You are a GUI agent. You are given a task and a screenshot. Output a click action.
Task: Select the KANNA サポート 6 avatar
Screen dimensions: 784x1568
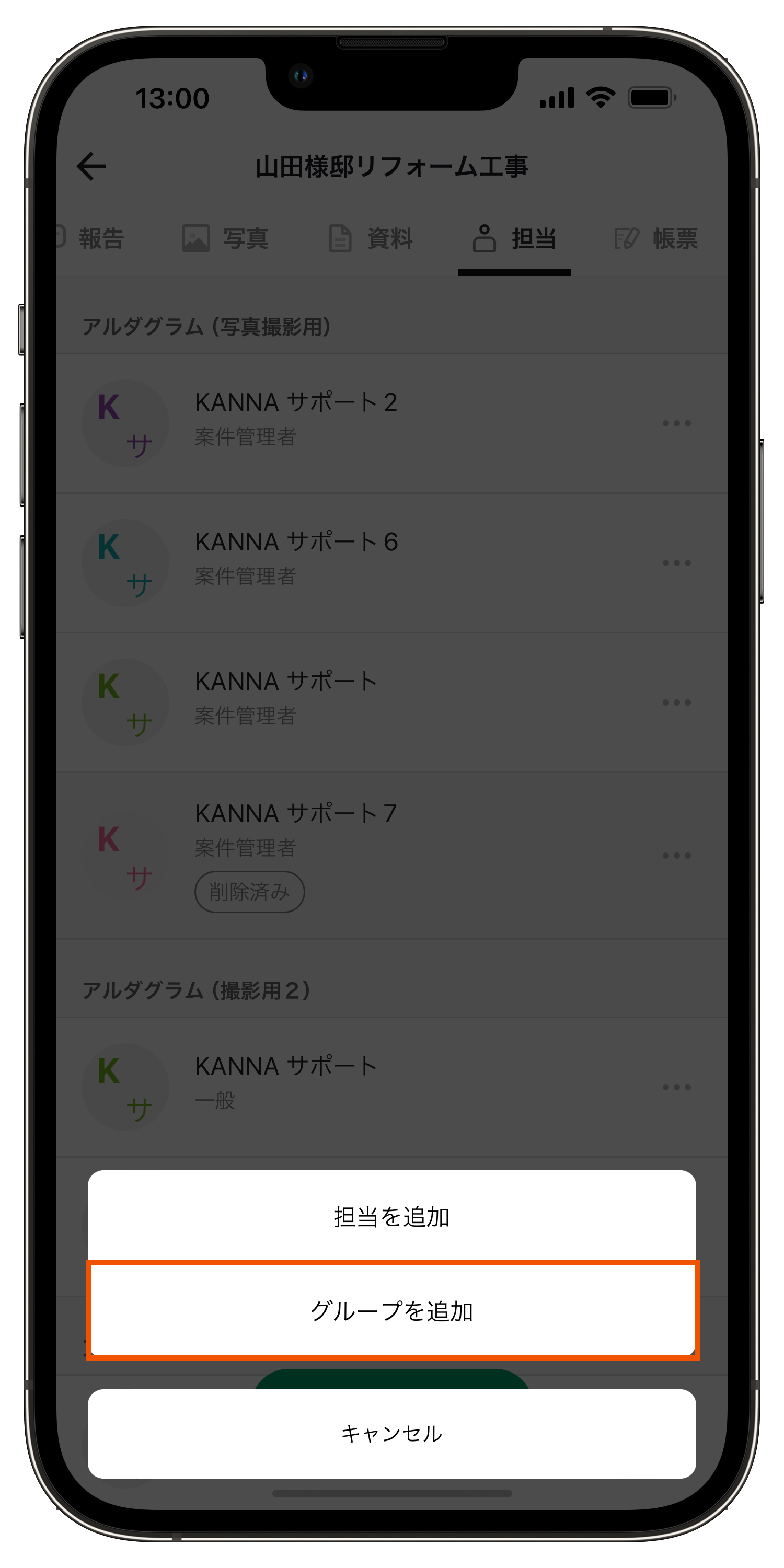(x=125, y=562)
